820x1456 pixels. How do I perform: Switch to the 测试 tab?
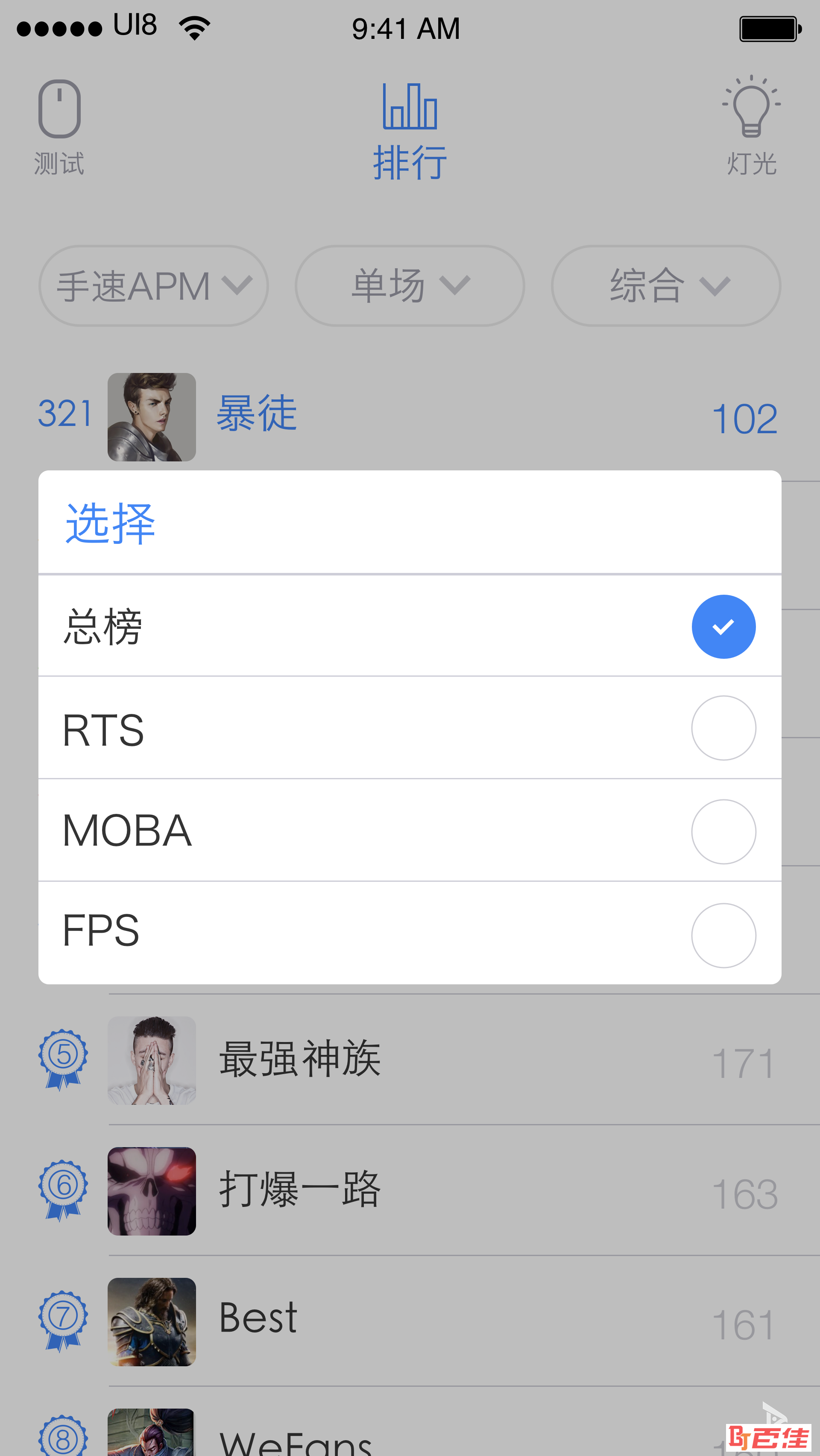coord(59,128)
